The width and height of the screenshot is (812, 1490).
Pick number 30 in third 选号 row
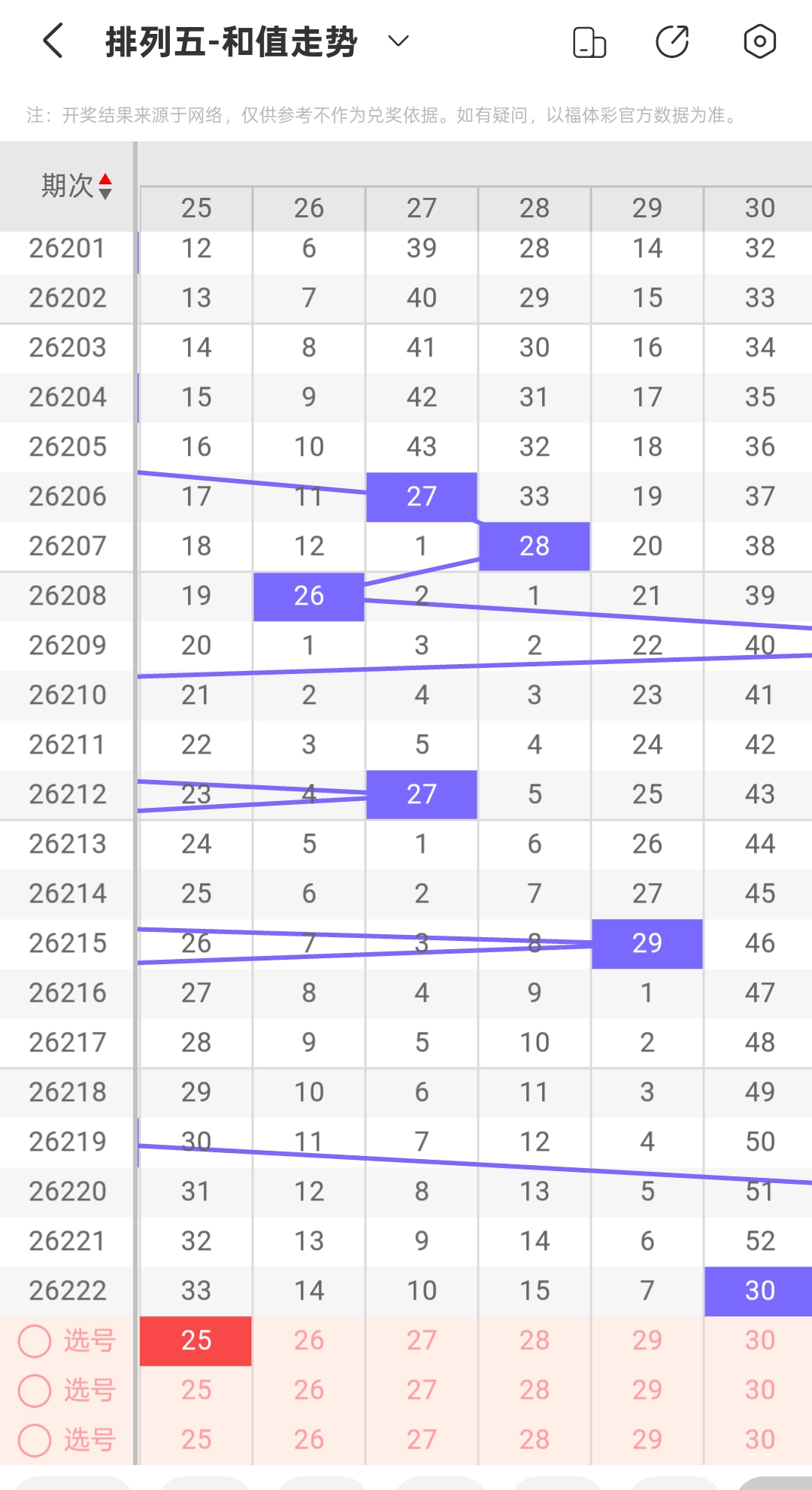[x=759, y=1440]
